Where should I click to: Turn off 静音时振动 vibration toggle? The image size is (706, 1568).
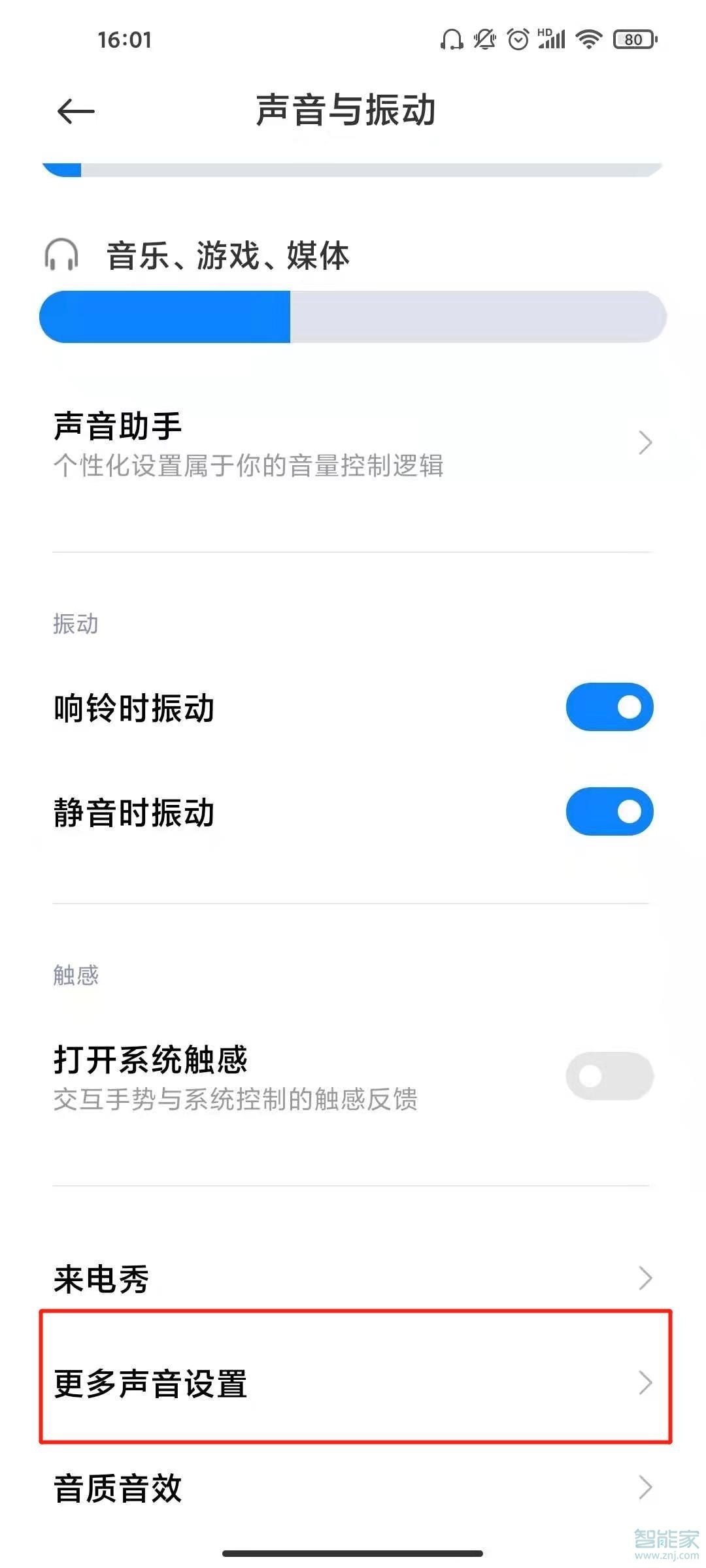(x=609, y=812)
